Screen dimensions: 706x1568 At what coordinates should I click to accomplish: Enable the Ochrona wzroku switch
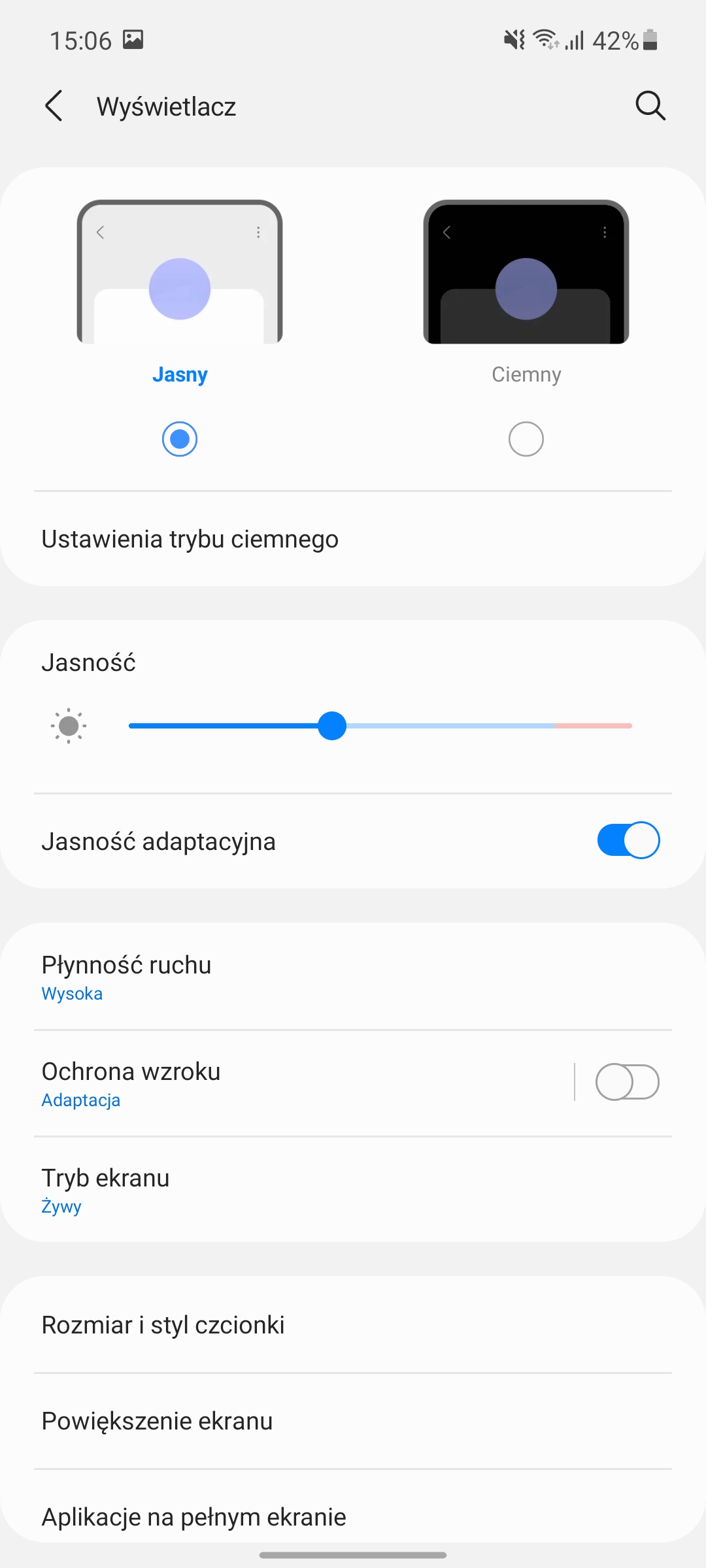pyautogui.click(x=627, y=1082)
